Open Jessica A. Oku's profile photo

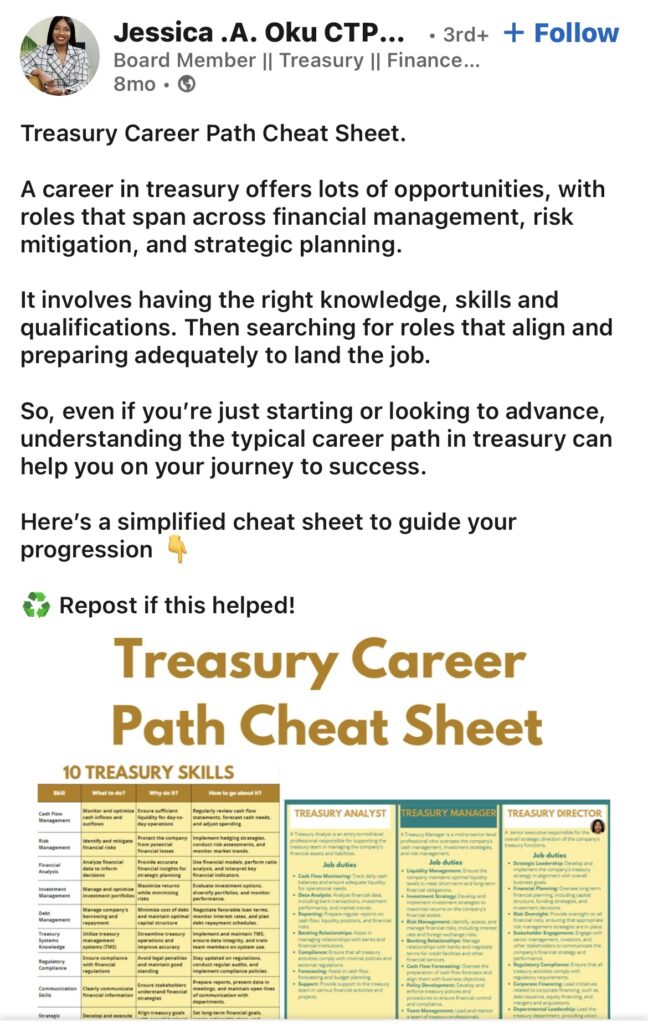tap(59, 54)
